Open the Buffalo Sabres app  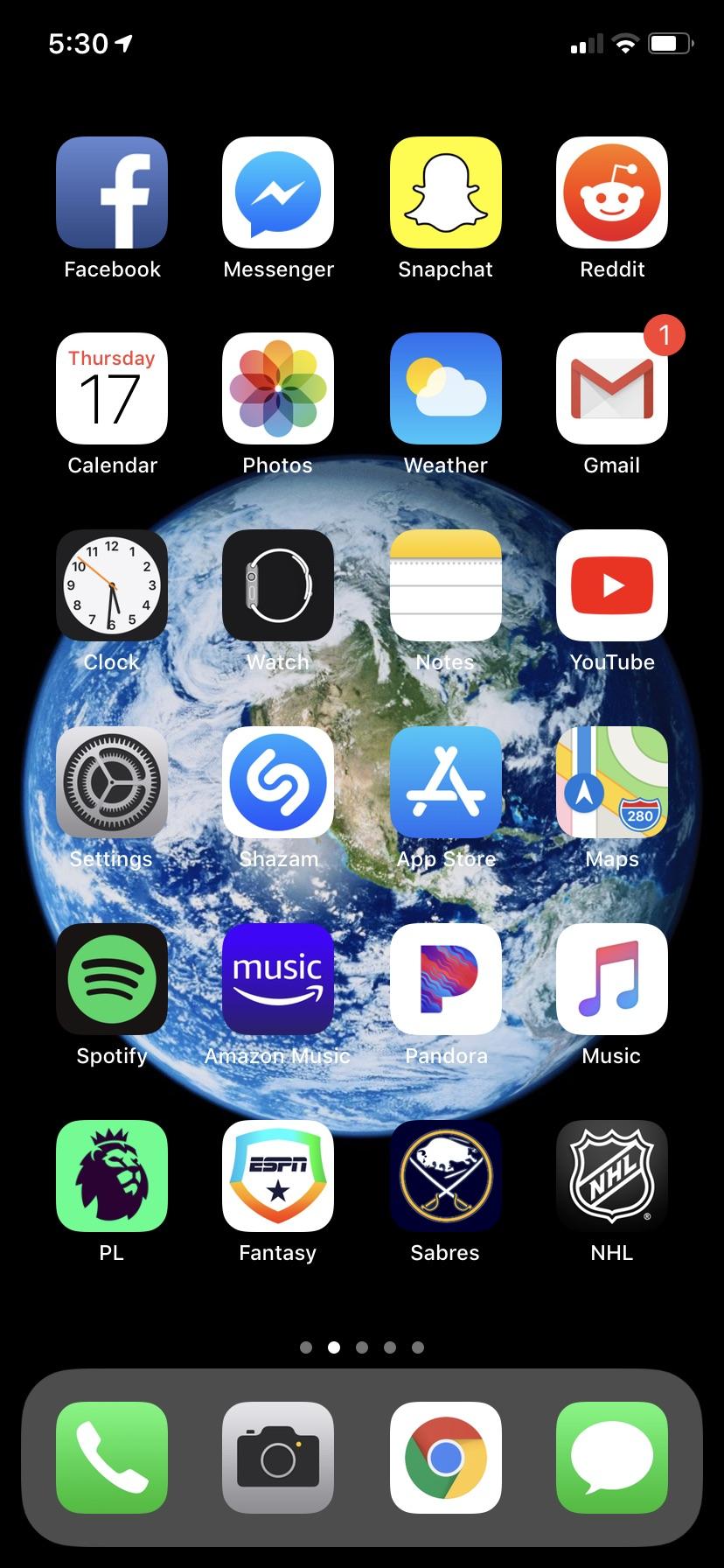point(445,1176)
